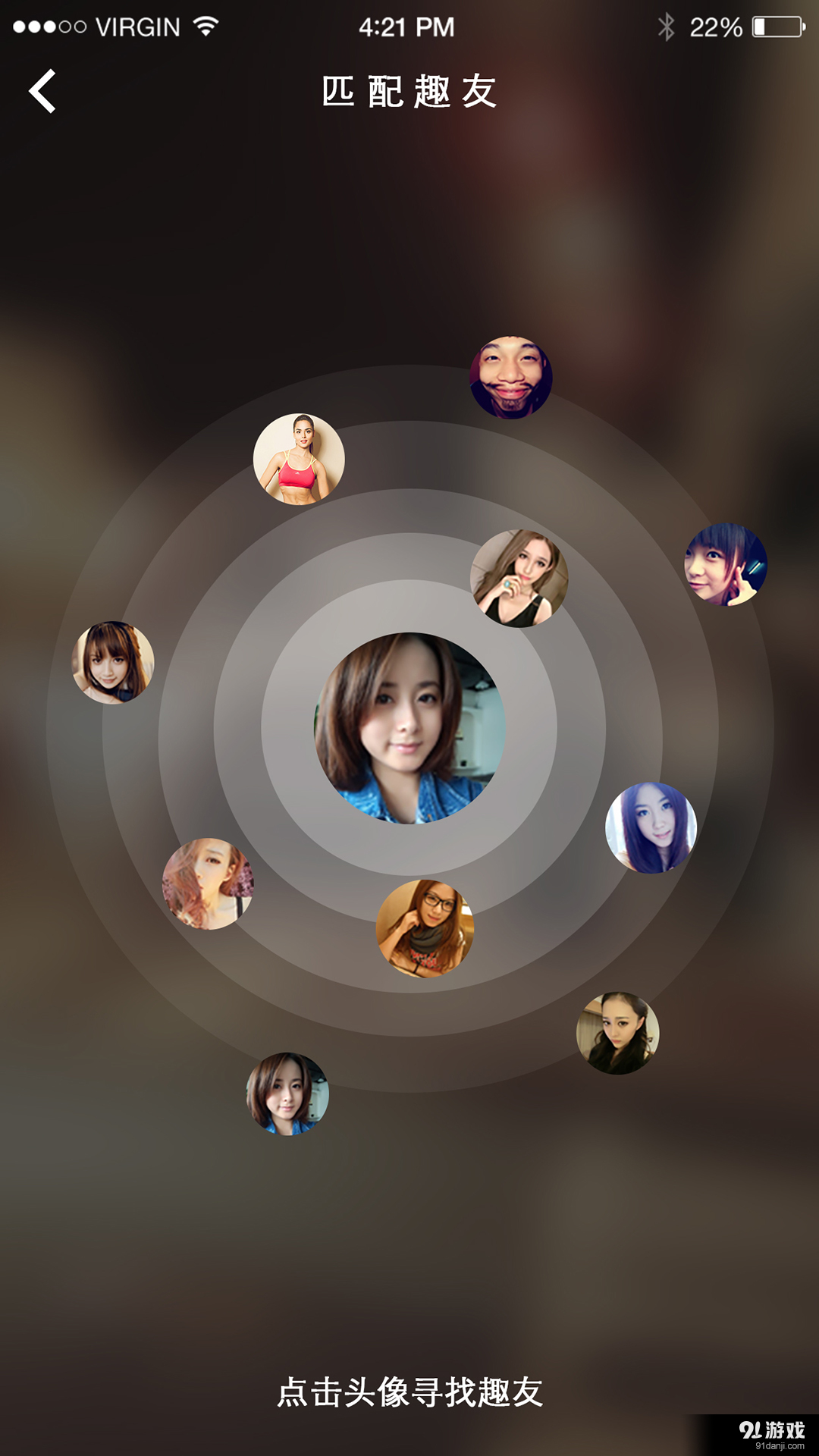Tap the large central profile avatar
Screen dimensions: 819x1456
409,728
